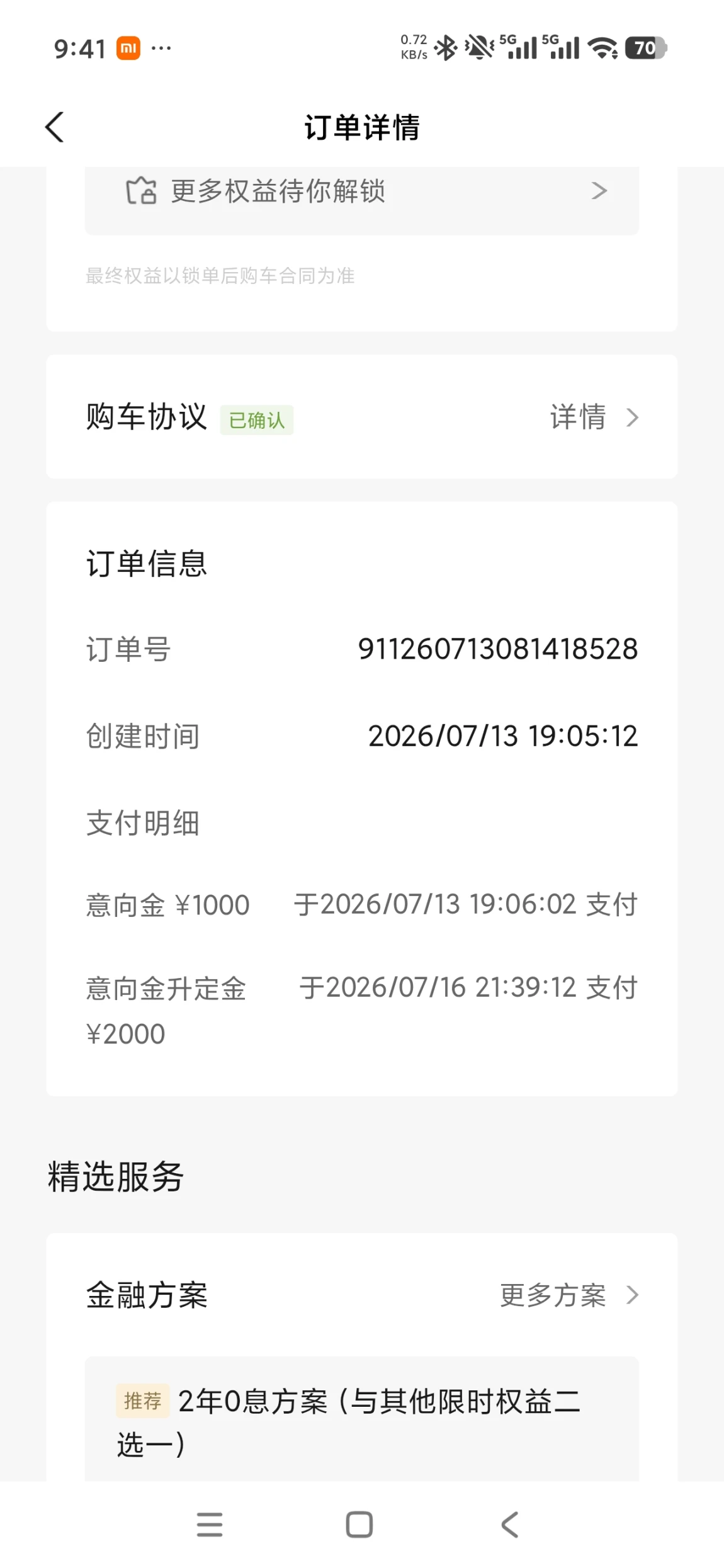Go back from the 订单详情 page
Screen dimensions: 724x1568
(55, 127)
